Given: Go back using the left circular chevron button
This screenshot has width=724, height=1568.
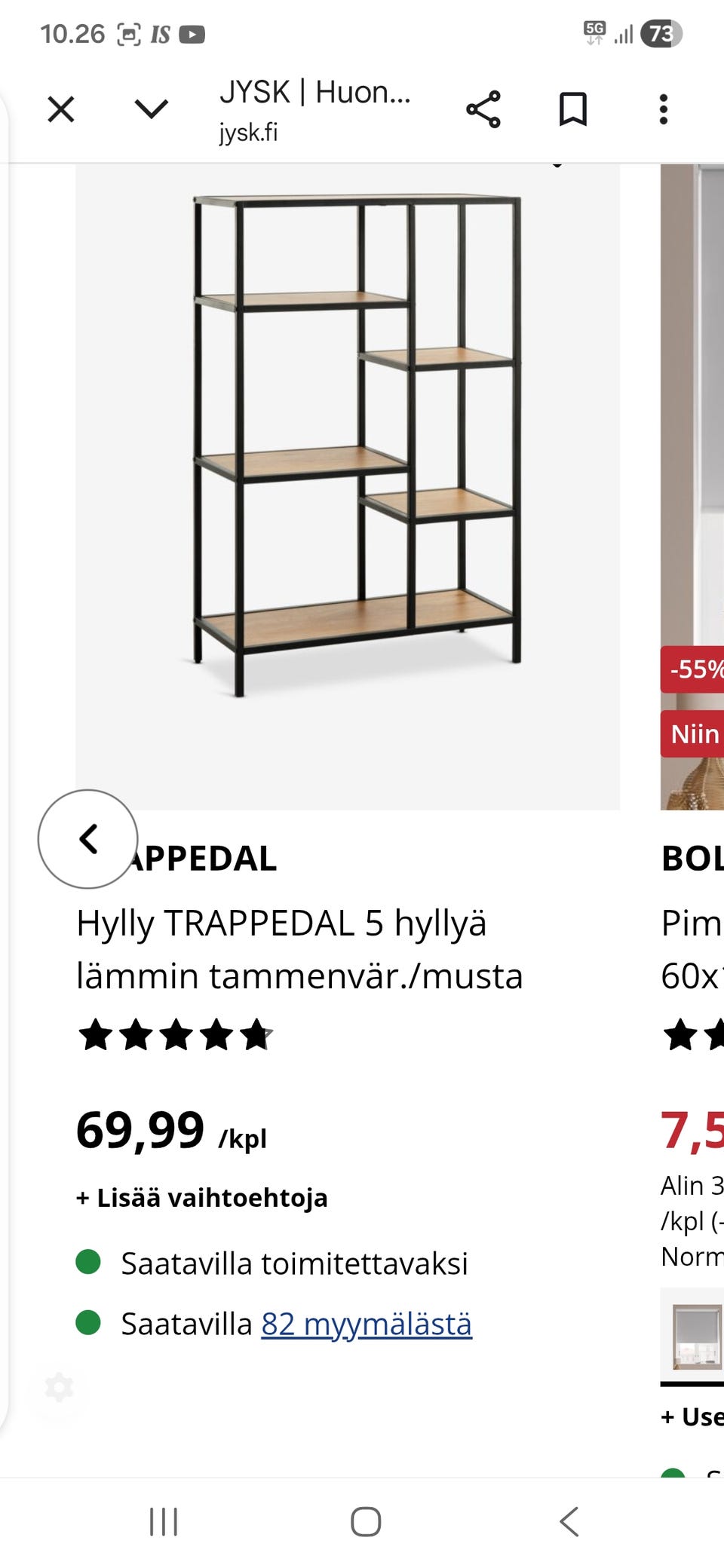Looking at the screenshot, I should 90,838.
